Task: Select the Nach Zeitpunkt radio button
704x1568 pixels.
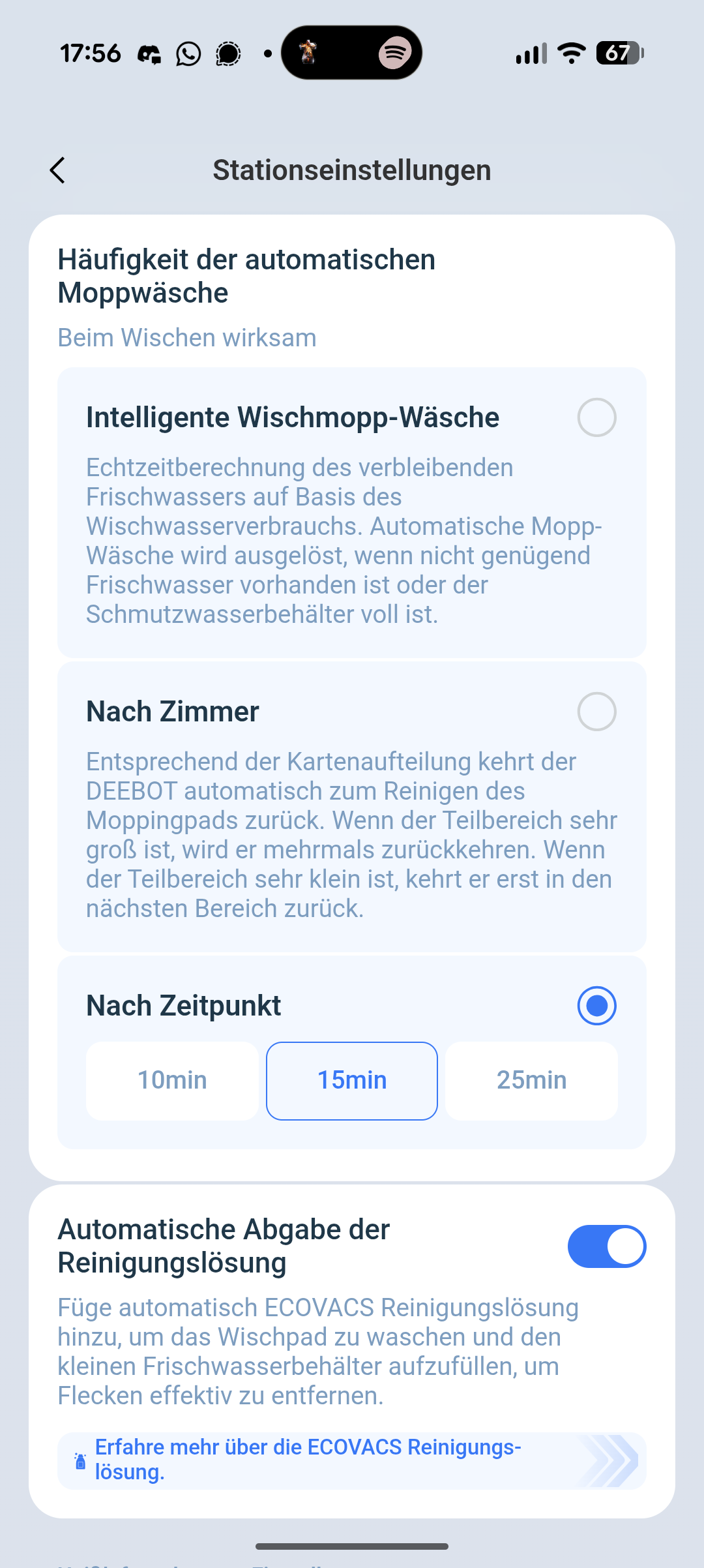Action: point(596,1006)
